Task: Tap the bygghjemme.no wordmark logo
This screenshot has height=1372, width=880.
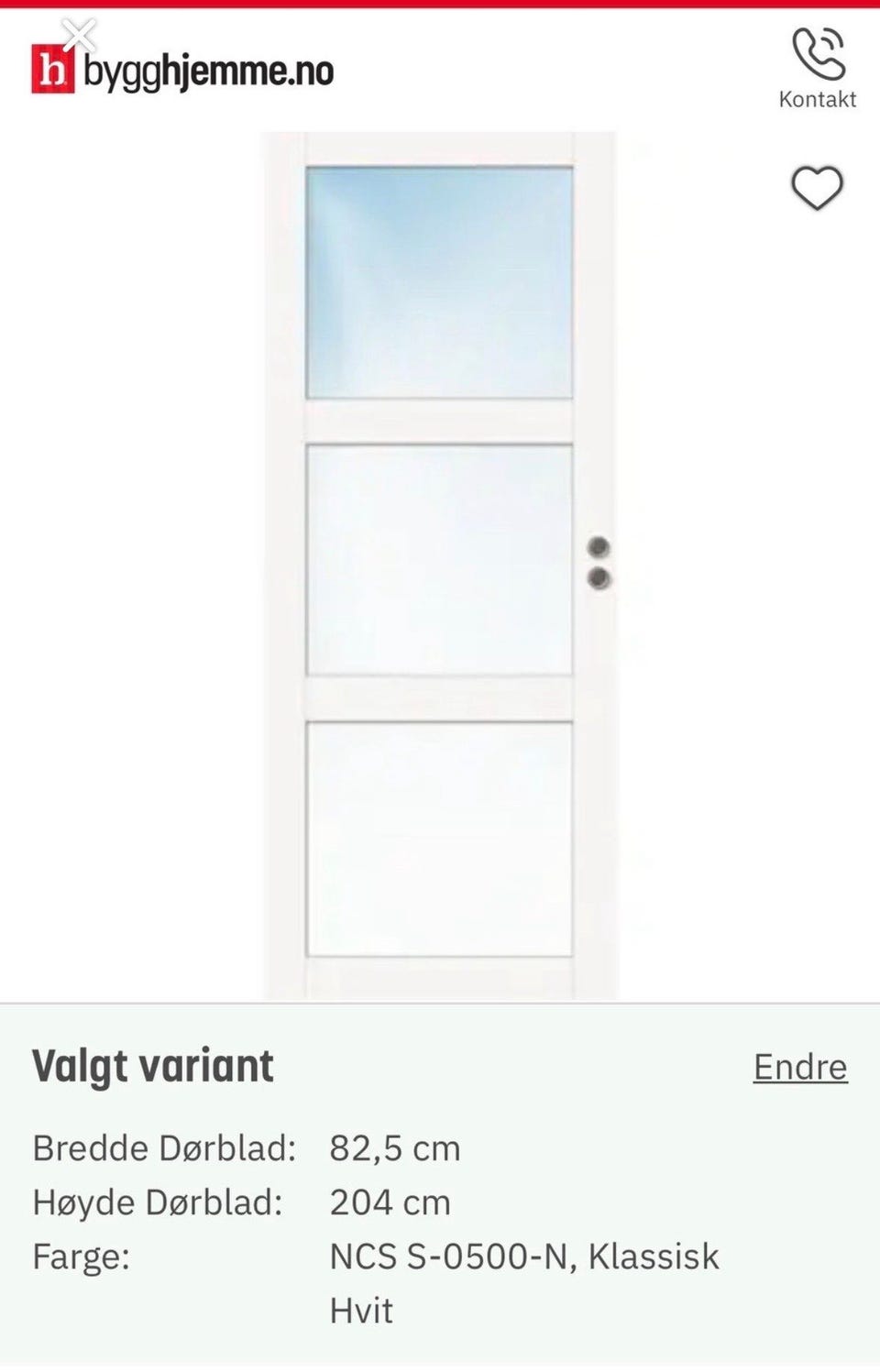Action: (x=209, y=69)
